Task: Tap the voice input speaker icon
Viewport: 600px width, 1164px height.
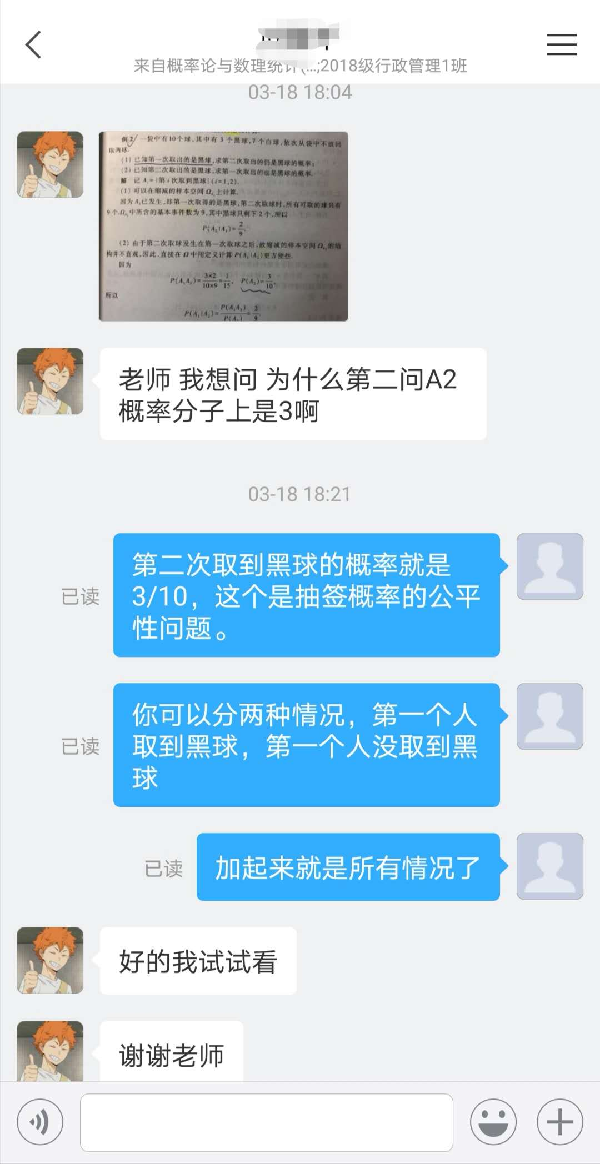Action: click(40, 1122)
